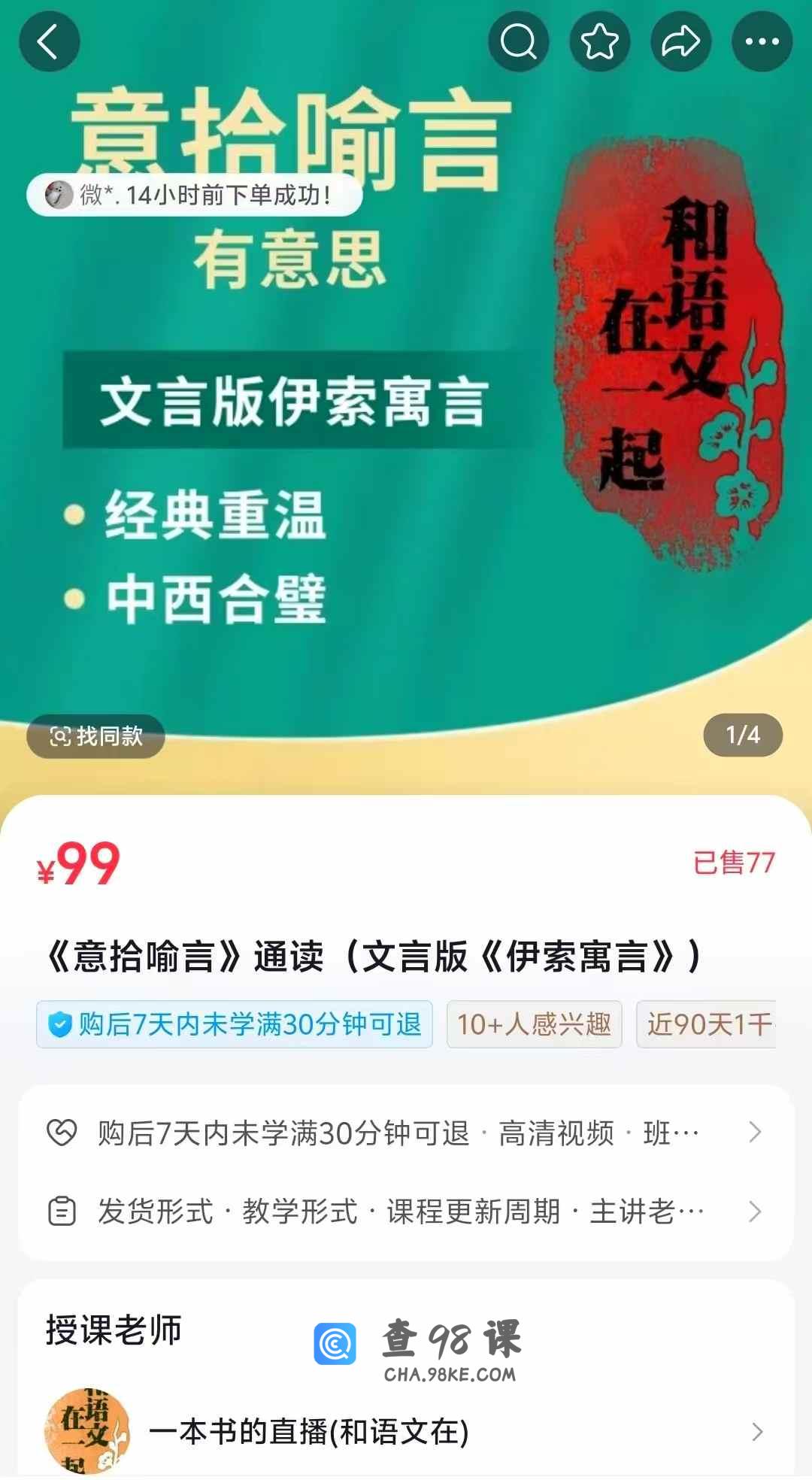Tap the 购后7天内未学满30分钟可退 refund tag
The height and width of the screenshot is (1480, 812).
click(235, 1024)
